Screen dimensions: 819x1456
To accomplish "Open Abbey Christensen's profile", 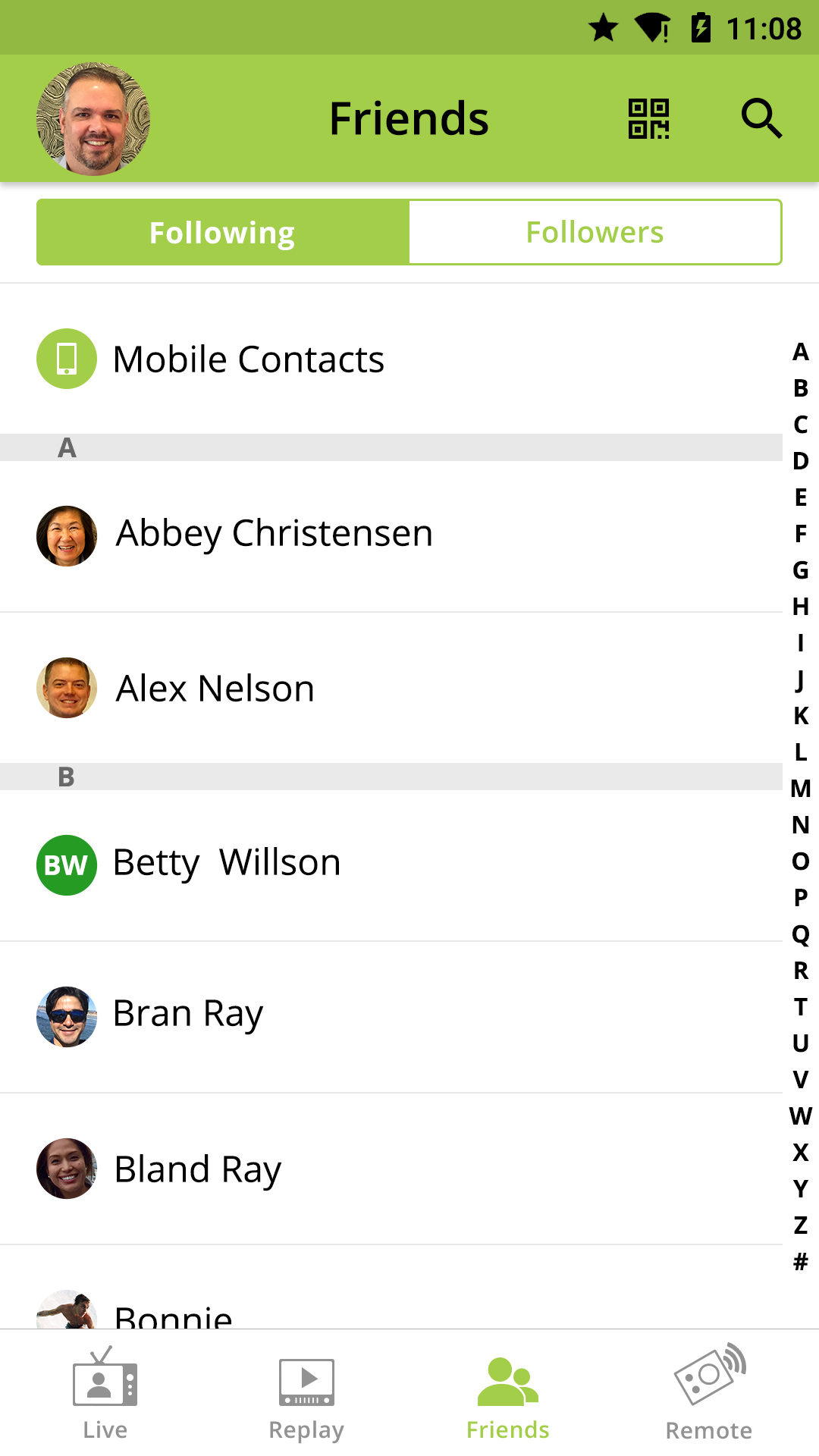I will pyautogui.click(x=391, y=536).
